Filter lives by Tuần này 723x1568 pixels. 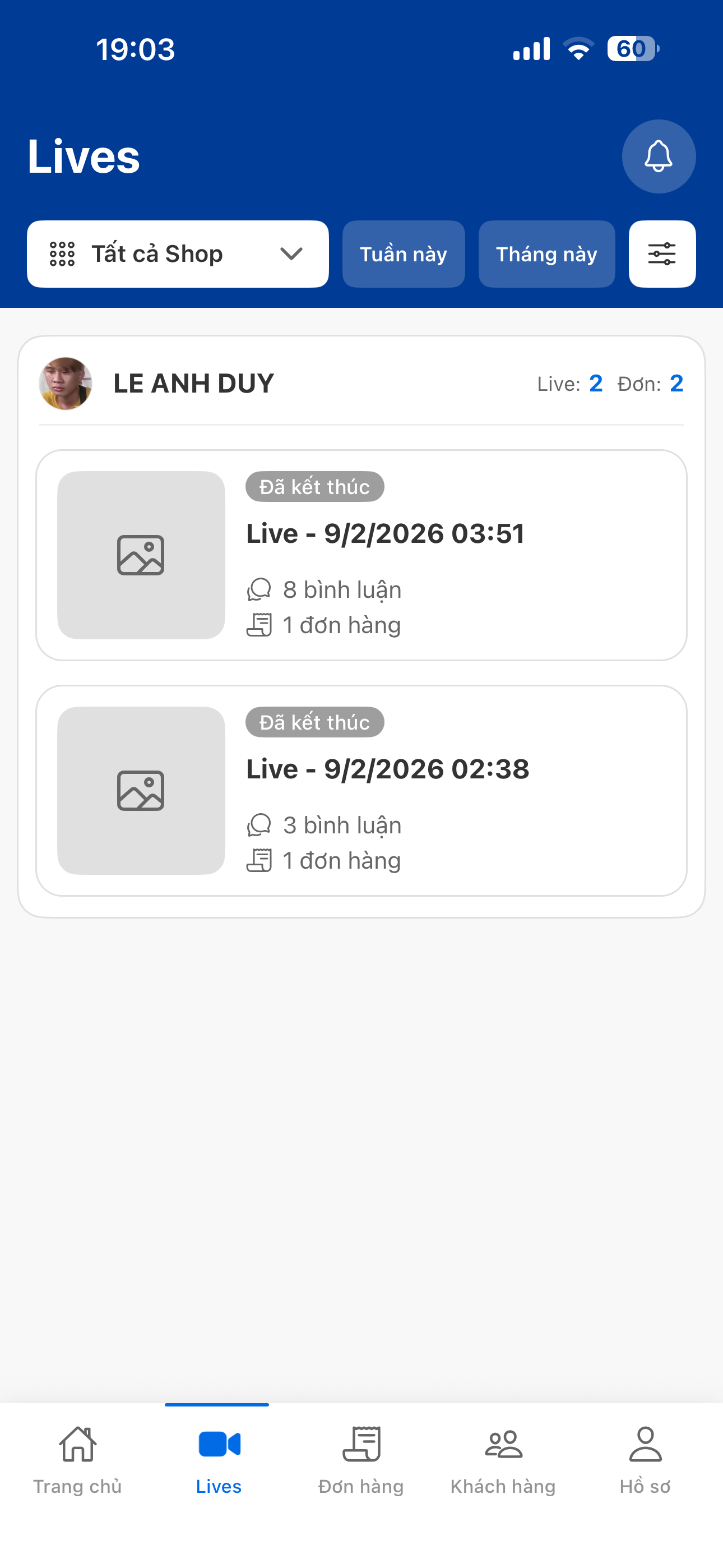(404, 254)
